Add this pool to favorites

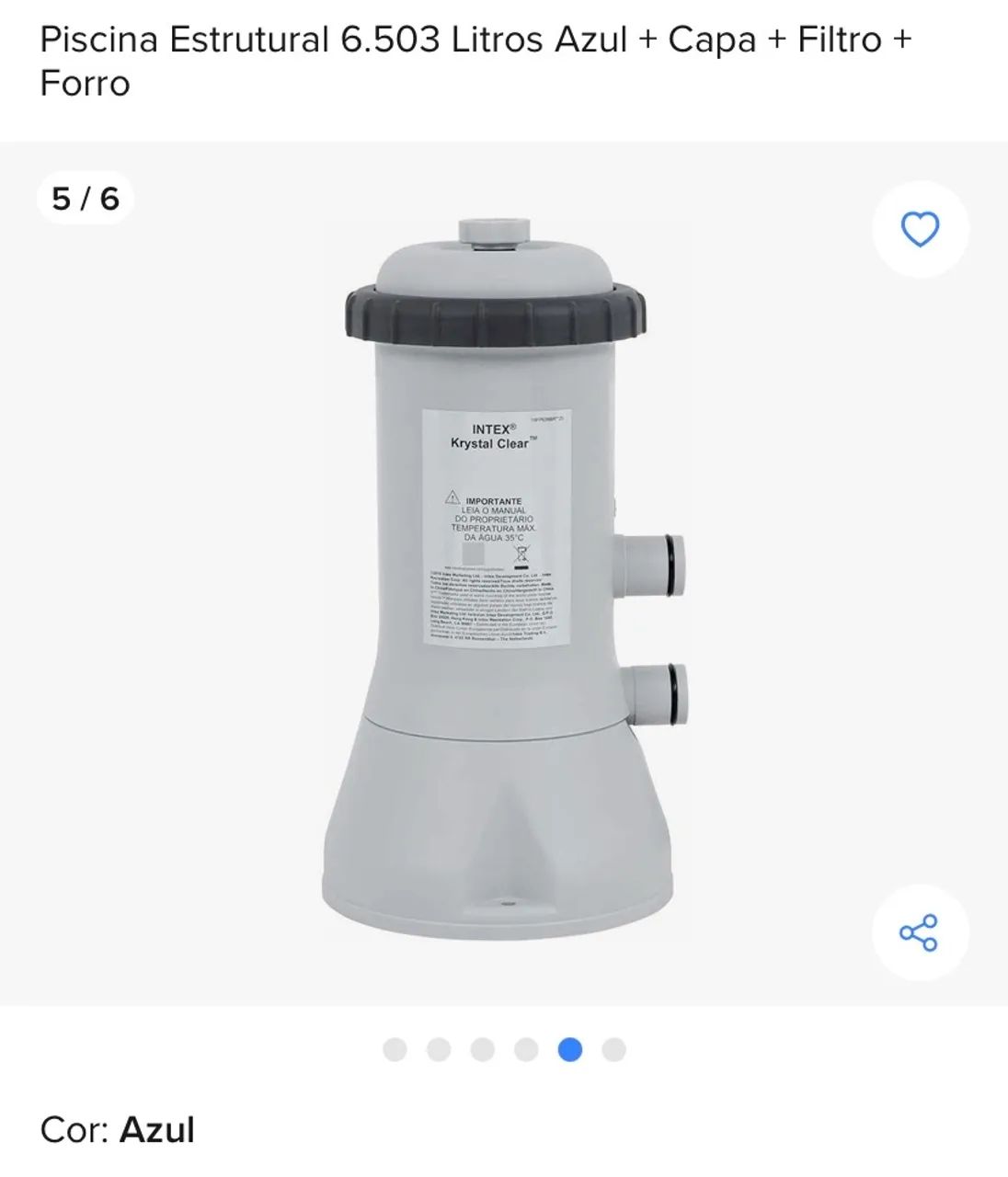(919, 229)
